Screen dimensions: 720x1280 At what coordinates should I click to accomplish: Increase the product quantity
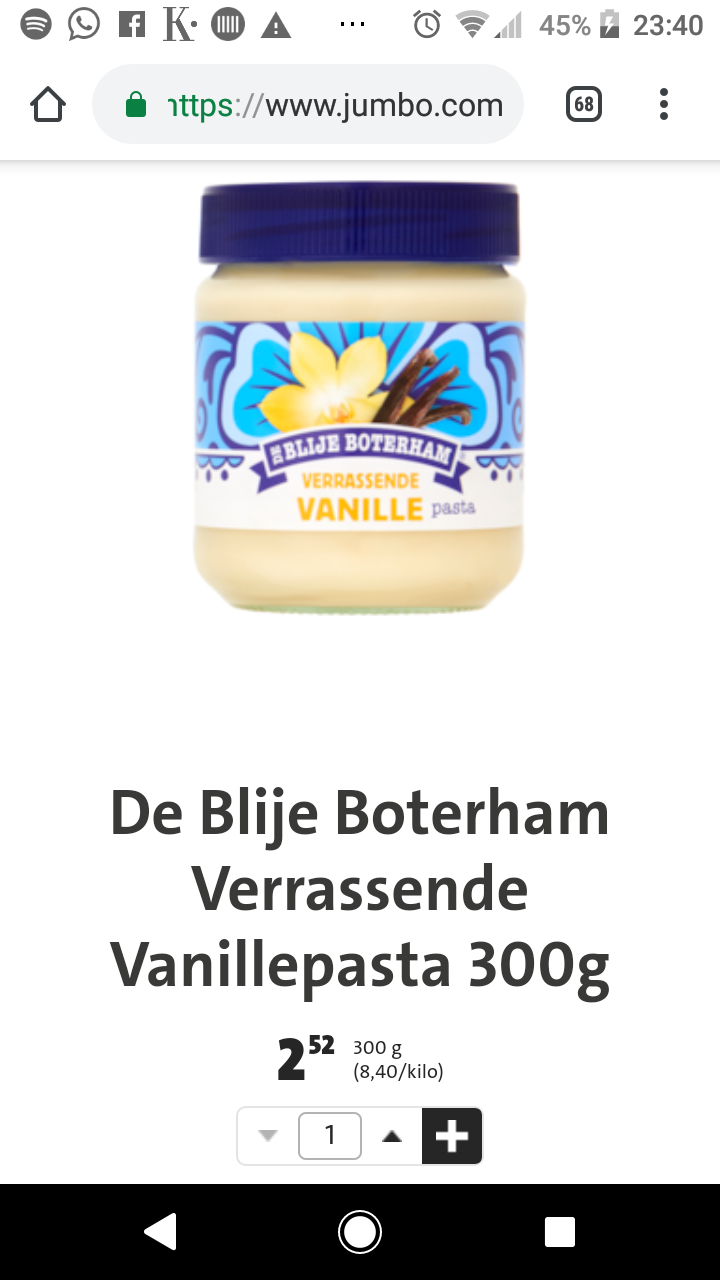pos(392,1136)
